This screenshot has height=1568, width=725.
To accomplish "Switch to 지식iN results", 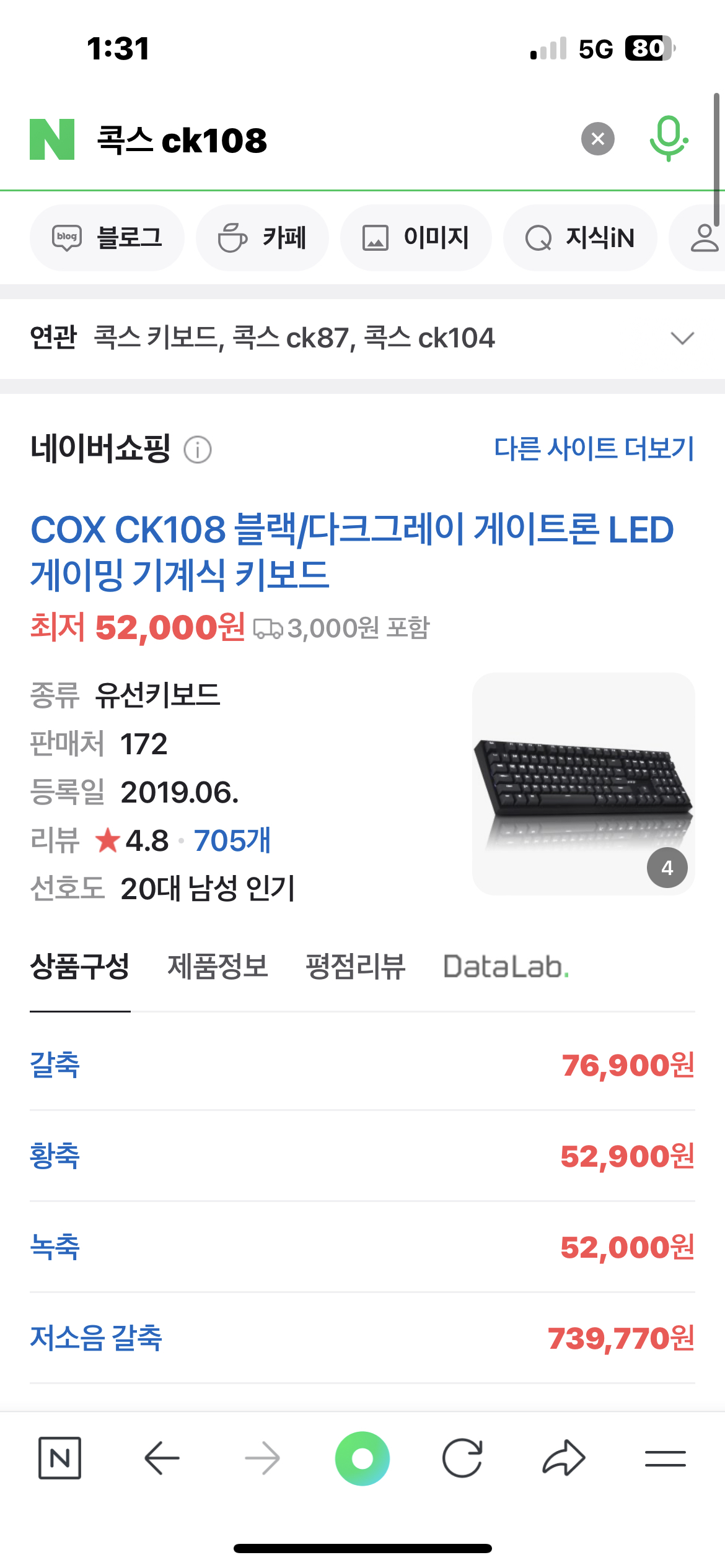I will [x=580, y=238].
